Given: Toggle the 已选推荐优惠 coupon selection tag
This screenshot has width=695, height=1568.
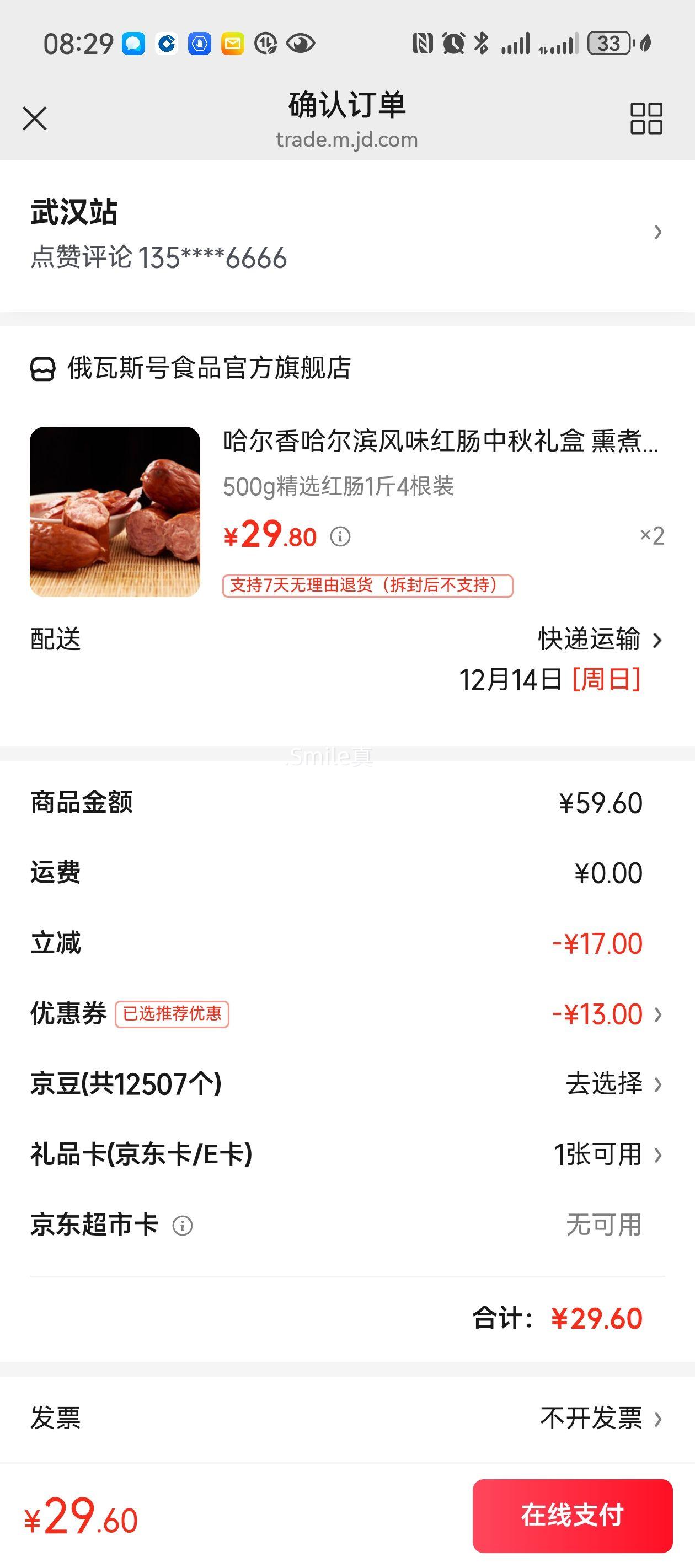Looking at the screenshot, I should point(174,1013).
